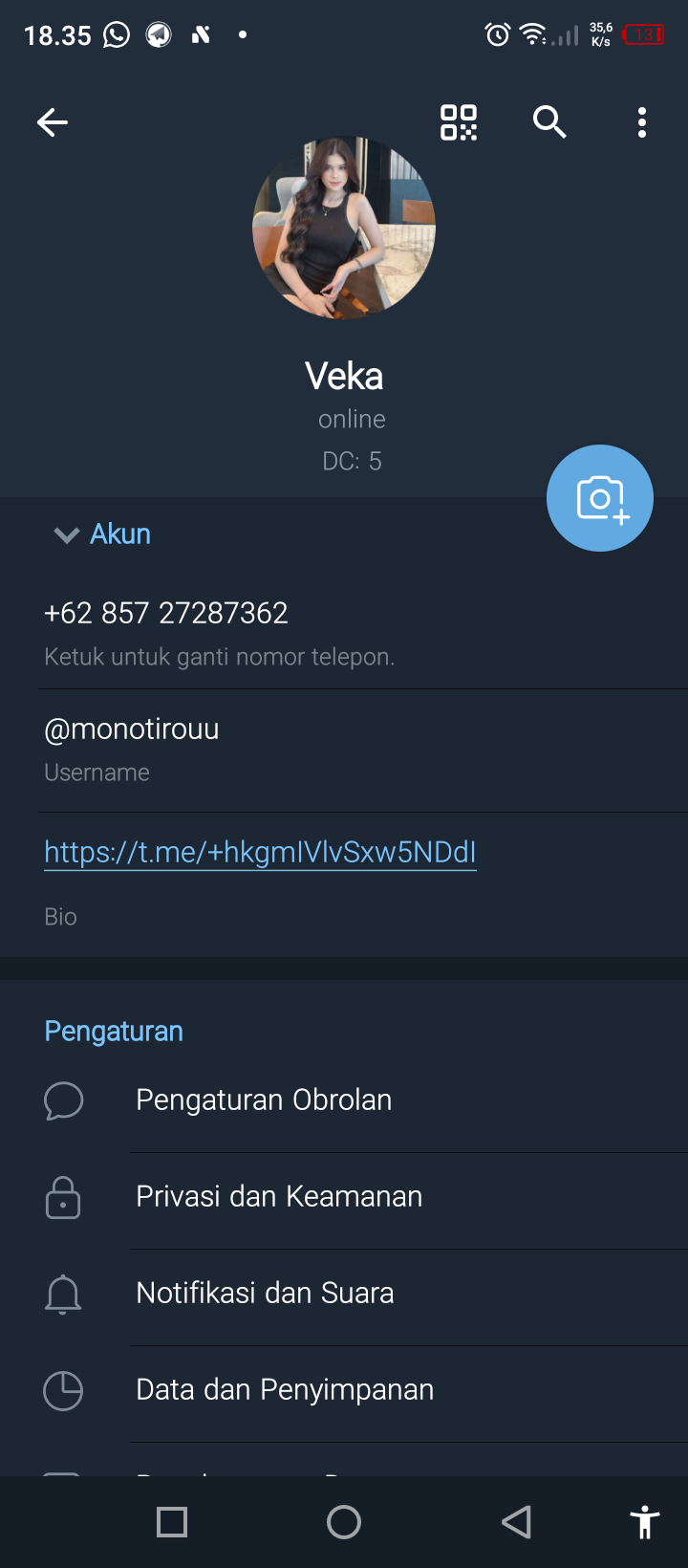Viewport: 688px width, 1568px height.
Task: View Veka's profile photo
Action: tap(344, 228)
